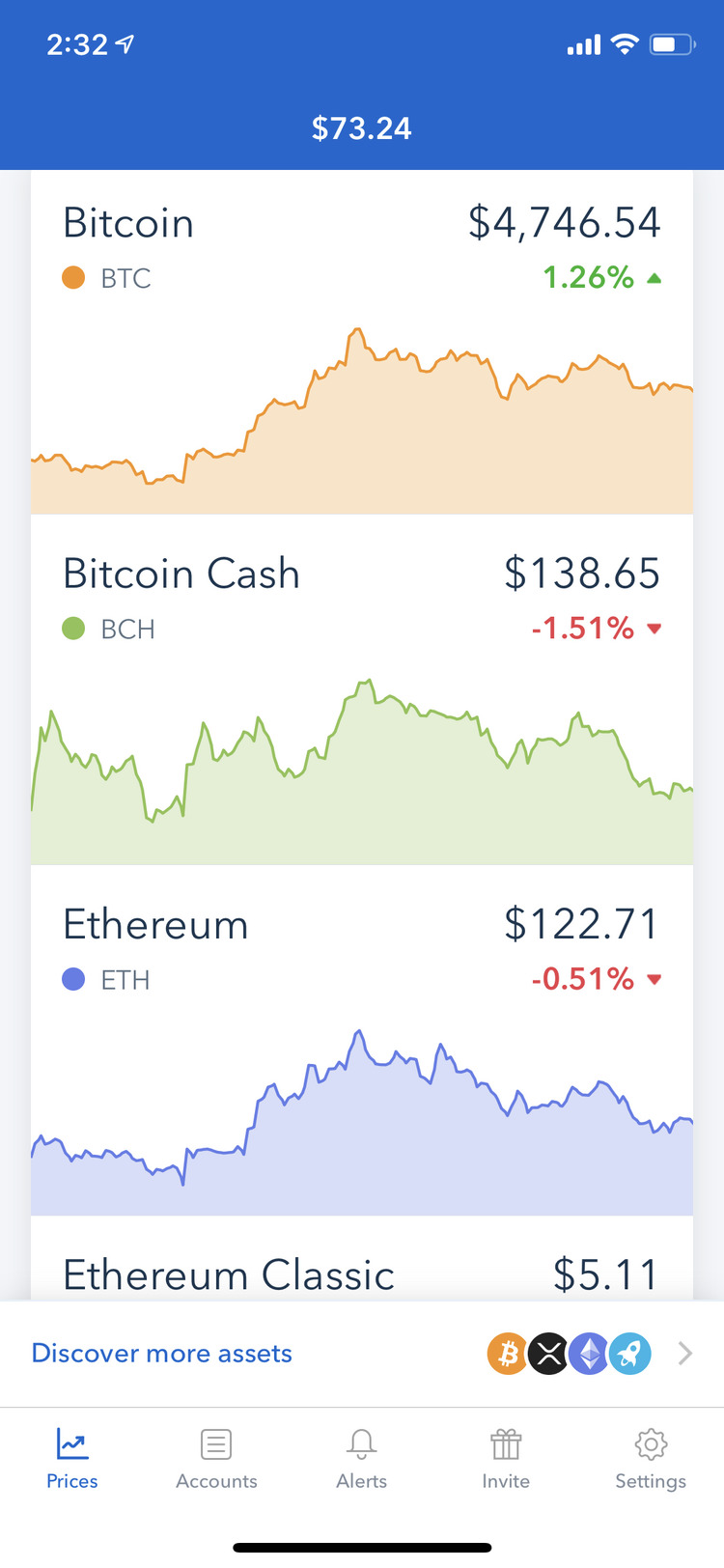Switch to the Accounts tab
Viewport: 724px width, 1568px height.
click(x=216, y=1460)
